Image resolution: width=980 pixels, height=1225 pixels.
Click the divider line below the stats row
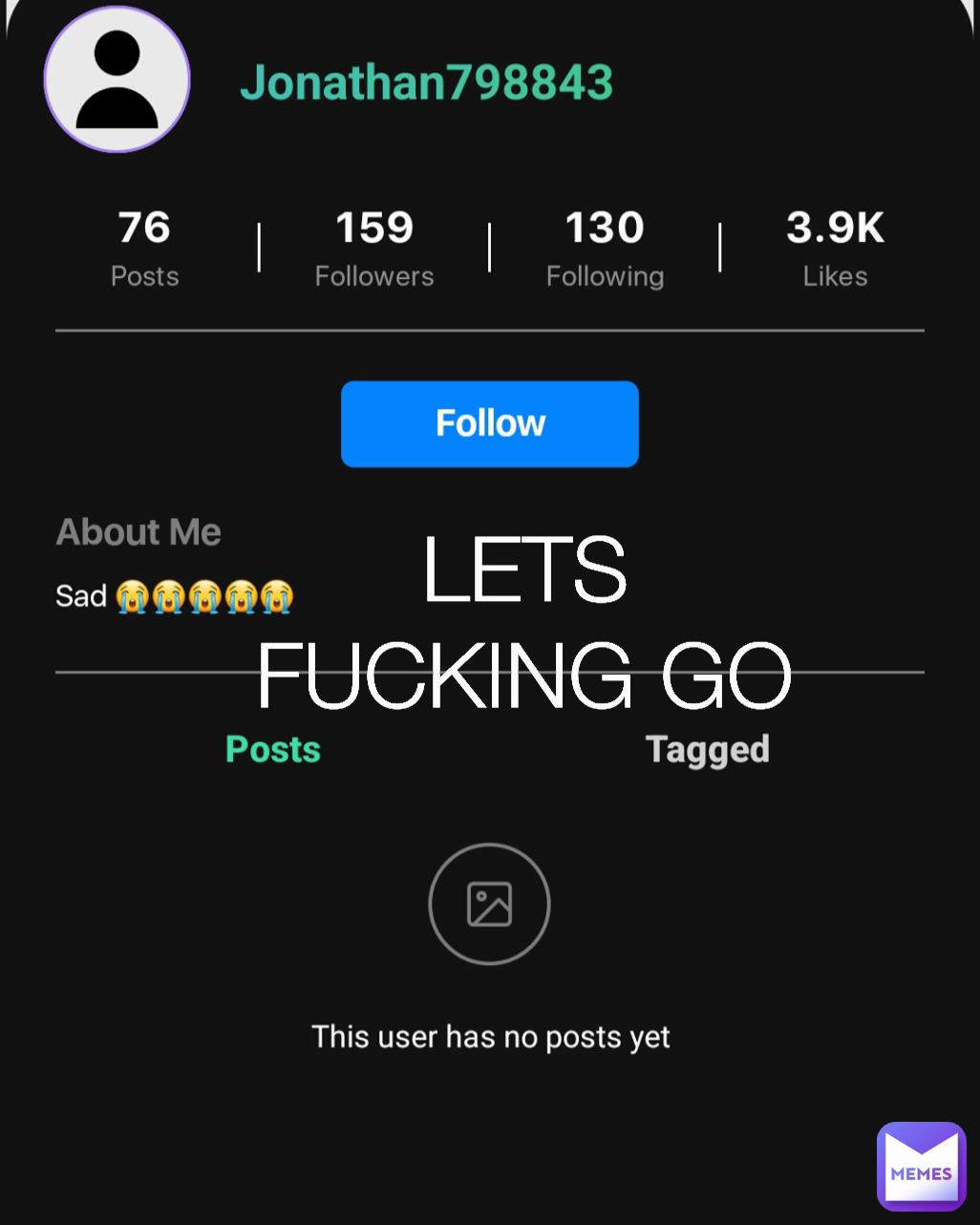490,330
